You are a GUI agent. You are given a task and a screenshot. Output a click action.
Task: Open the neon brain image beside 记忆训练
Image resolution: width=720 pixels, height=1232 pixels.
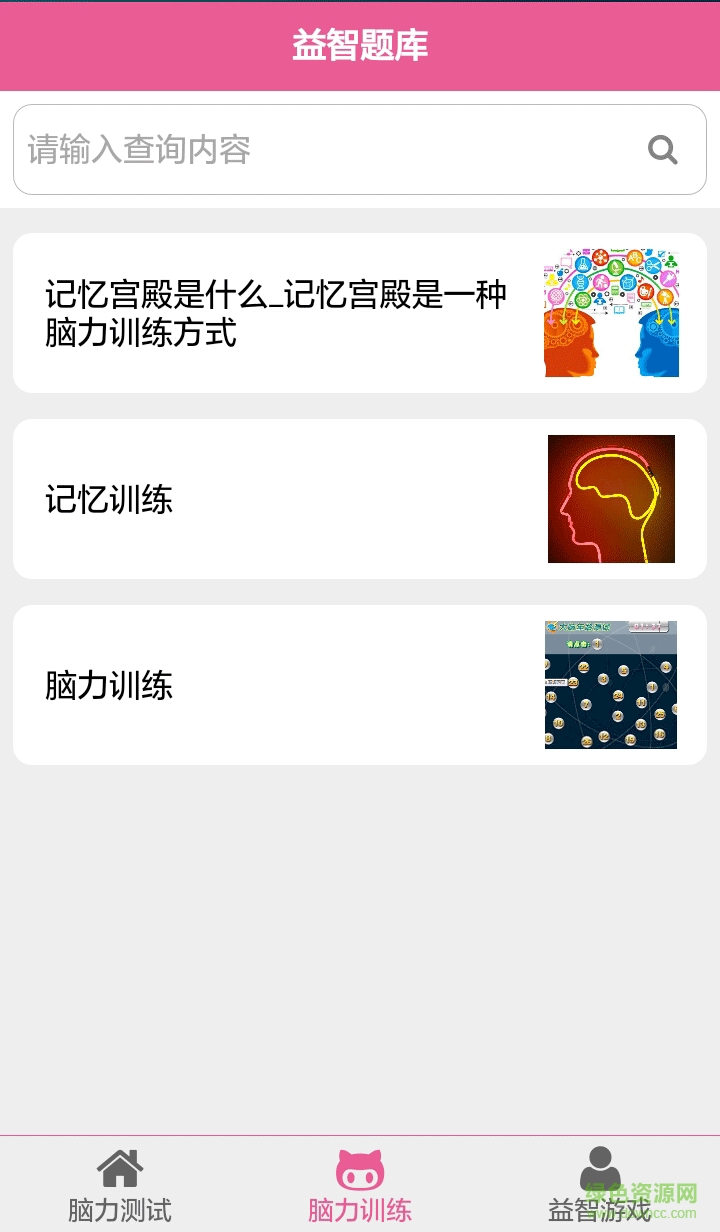(x=611, y=498)
